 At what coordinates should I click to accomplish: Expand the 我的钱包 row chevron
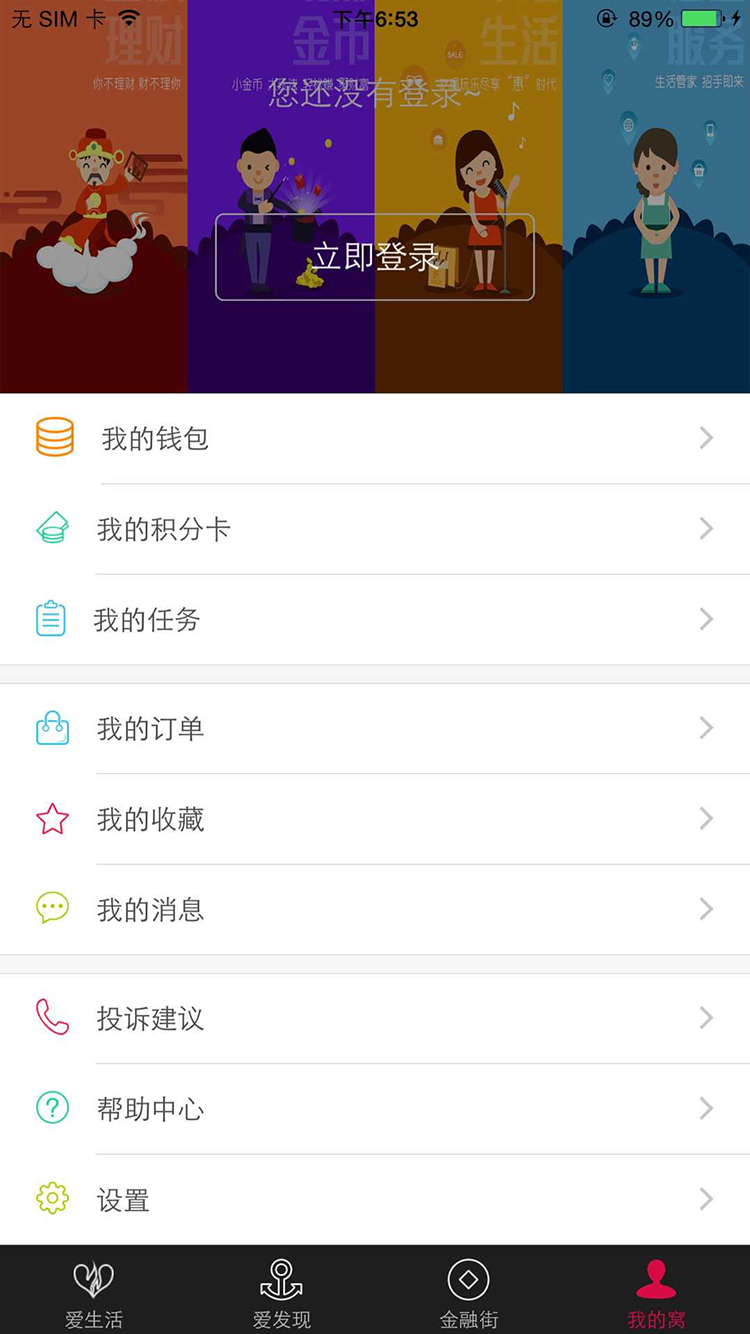707,437
